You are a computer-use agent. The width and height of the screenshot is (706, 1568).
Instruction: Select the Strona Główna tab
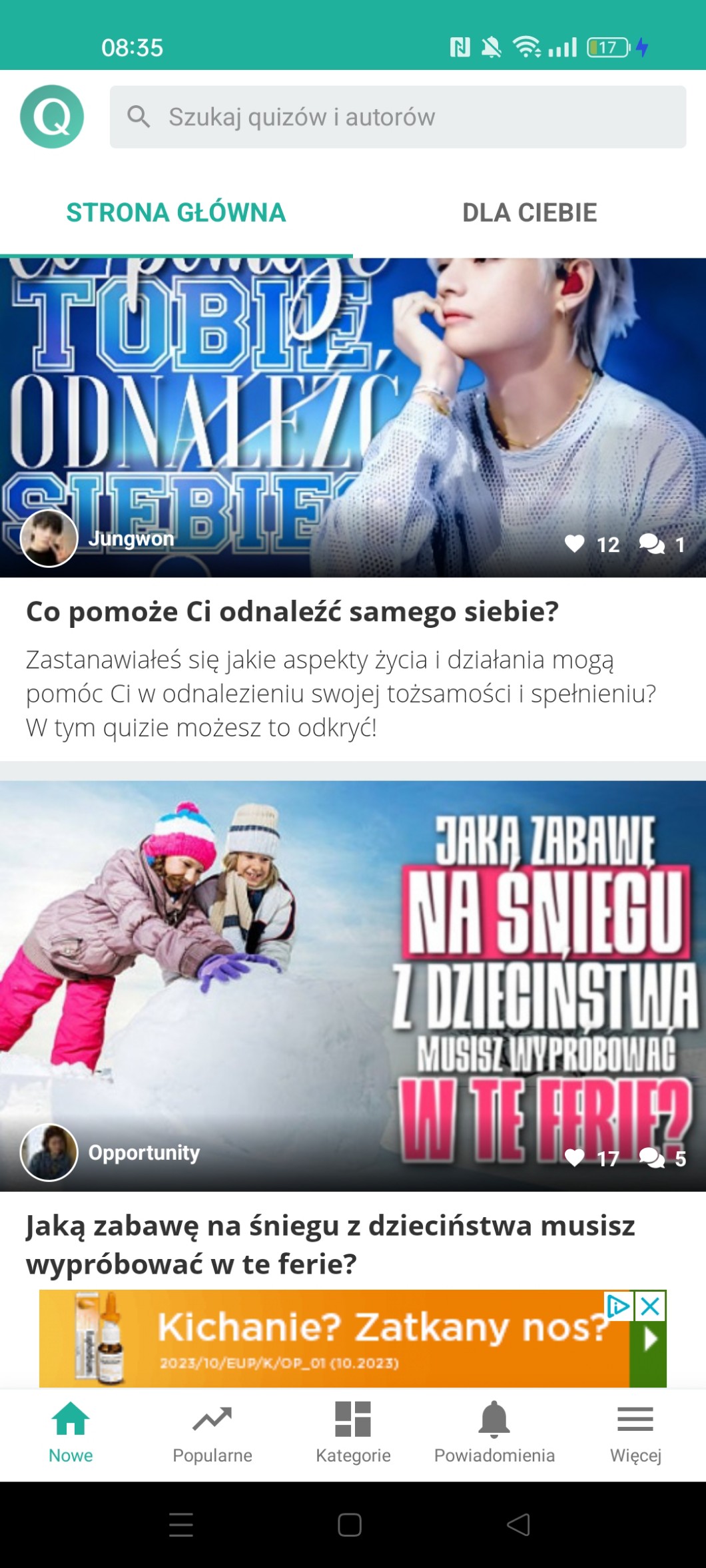176,212
